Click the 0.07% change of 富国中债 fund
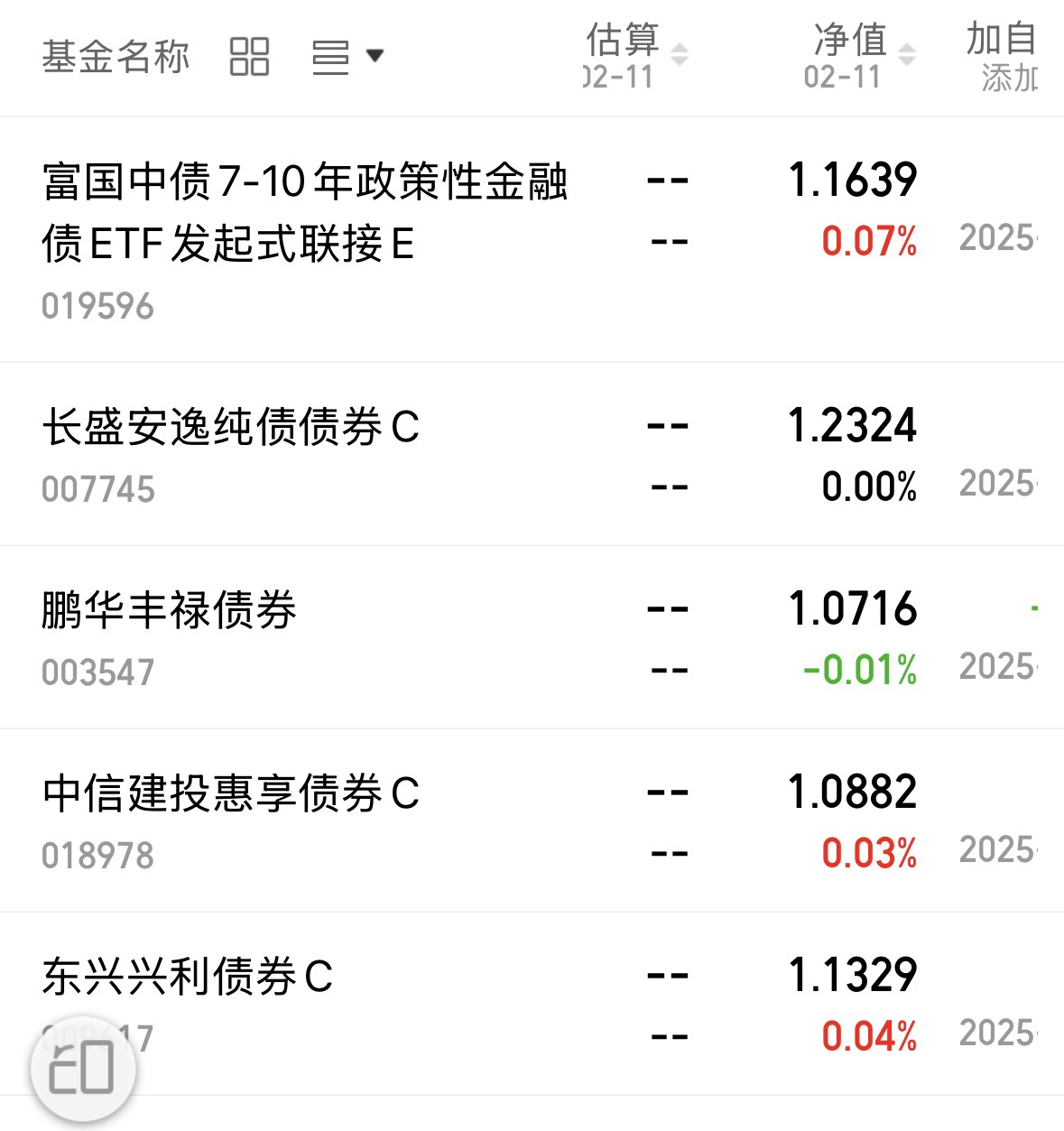Screen dimensions: 1064x1131 (868, 242)
